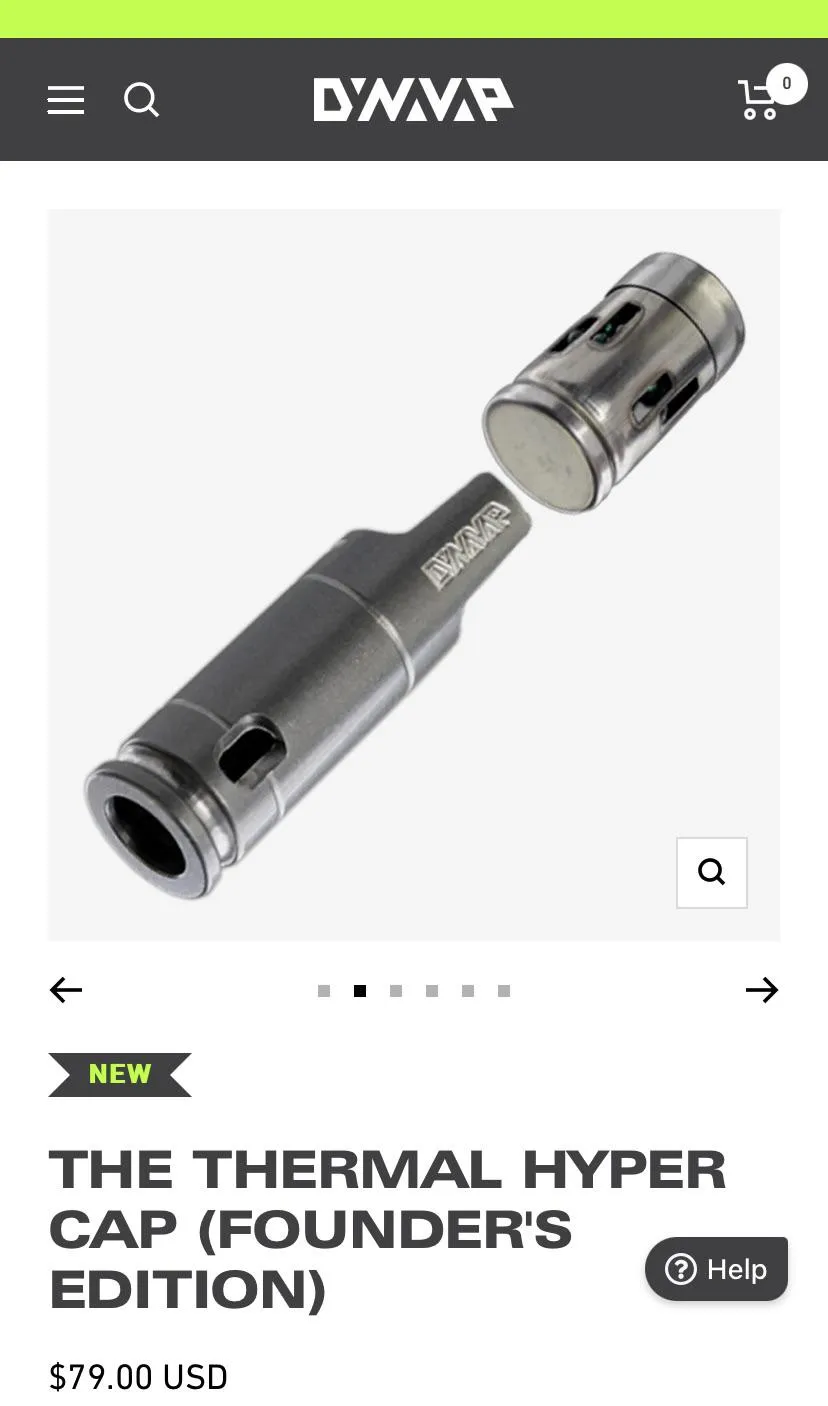This screenshot has width=828, height=1406.
Task: View the shopping cart
Action: pyautogui.click(x=762, y=98)
